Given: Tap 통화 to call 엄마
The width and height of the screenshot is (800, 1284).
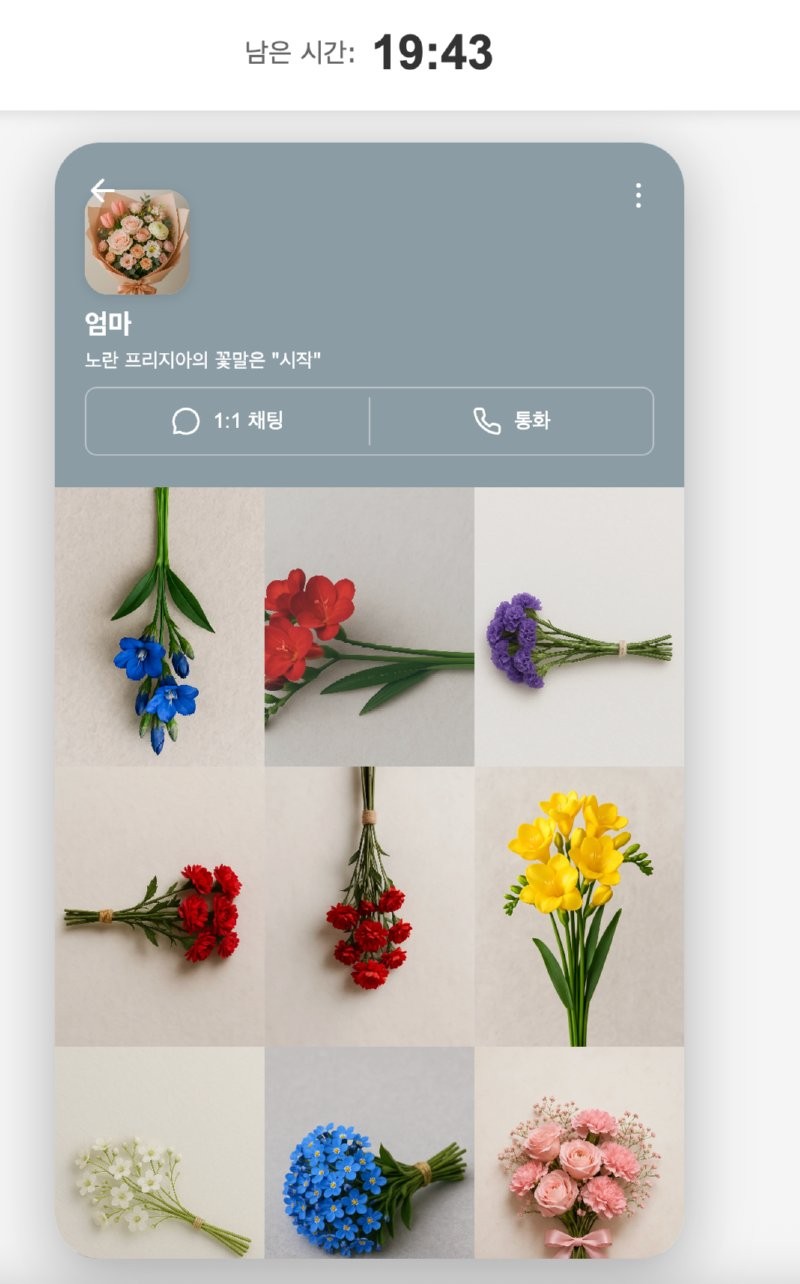Looking at the screenshot, I should pos(512,421).
